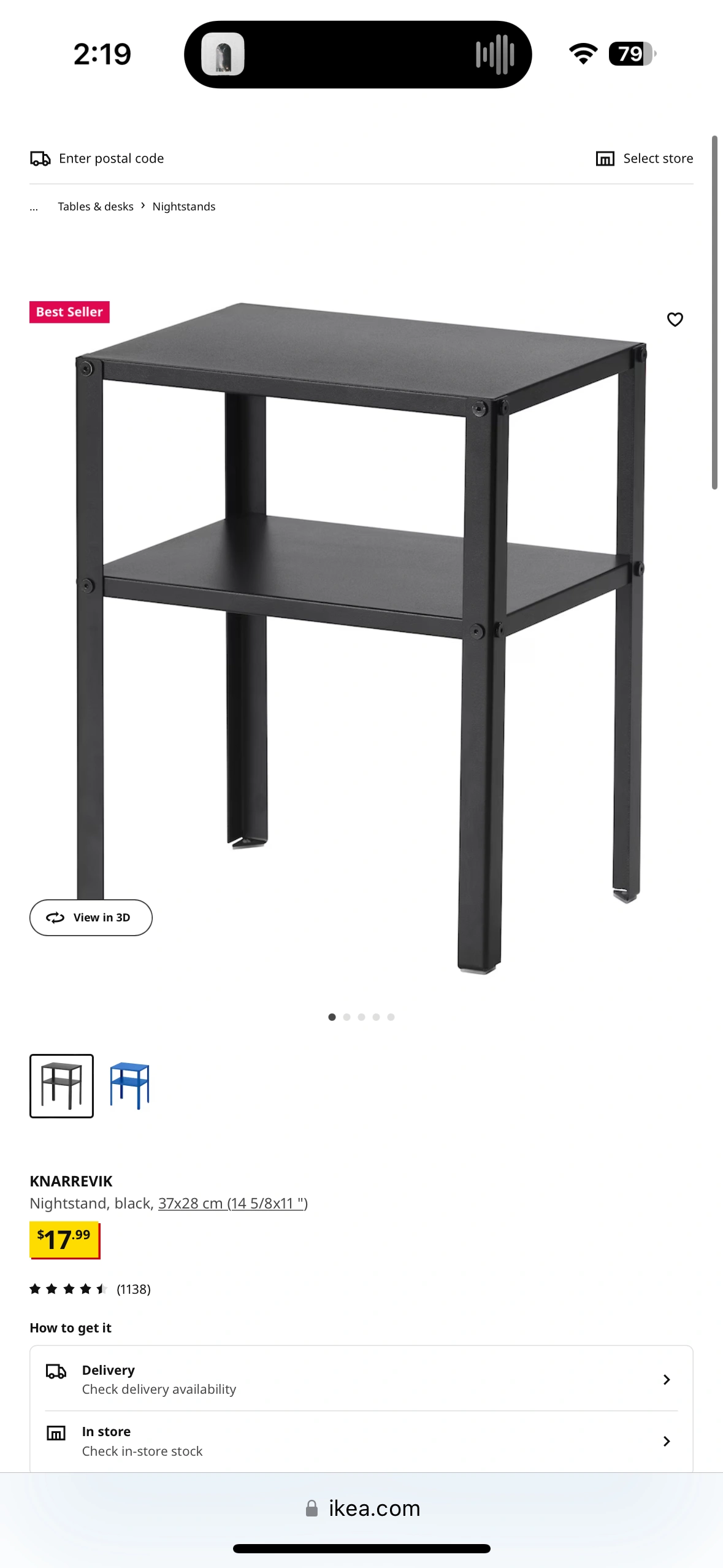Tap Select store
723x1568 pixels.
[645, 158]
